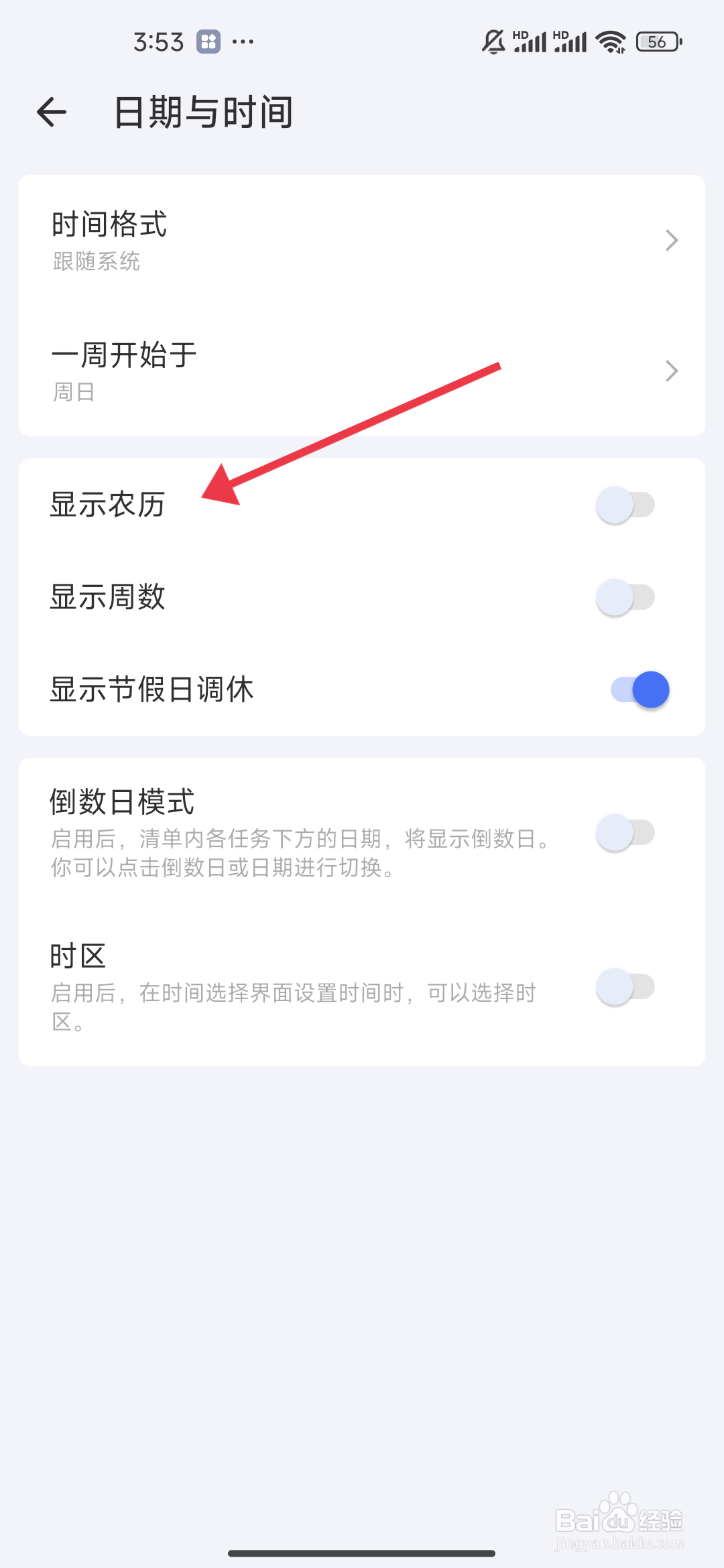Tap the 日期与时间 title text

202,113
